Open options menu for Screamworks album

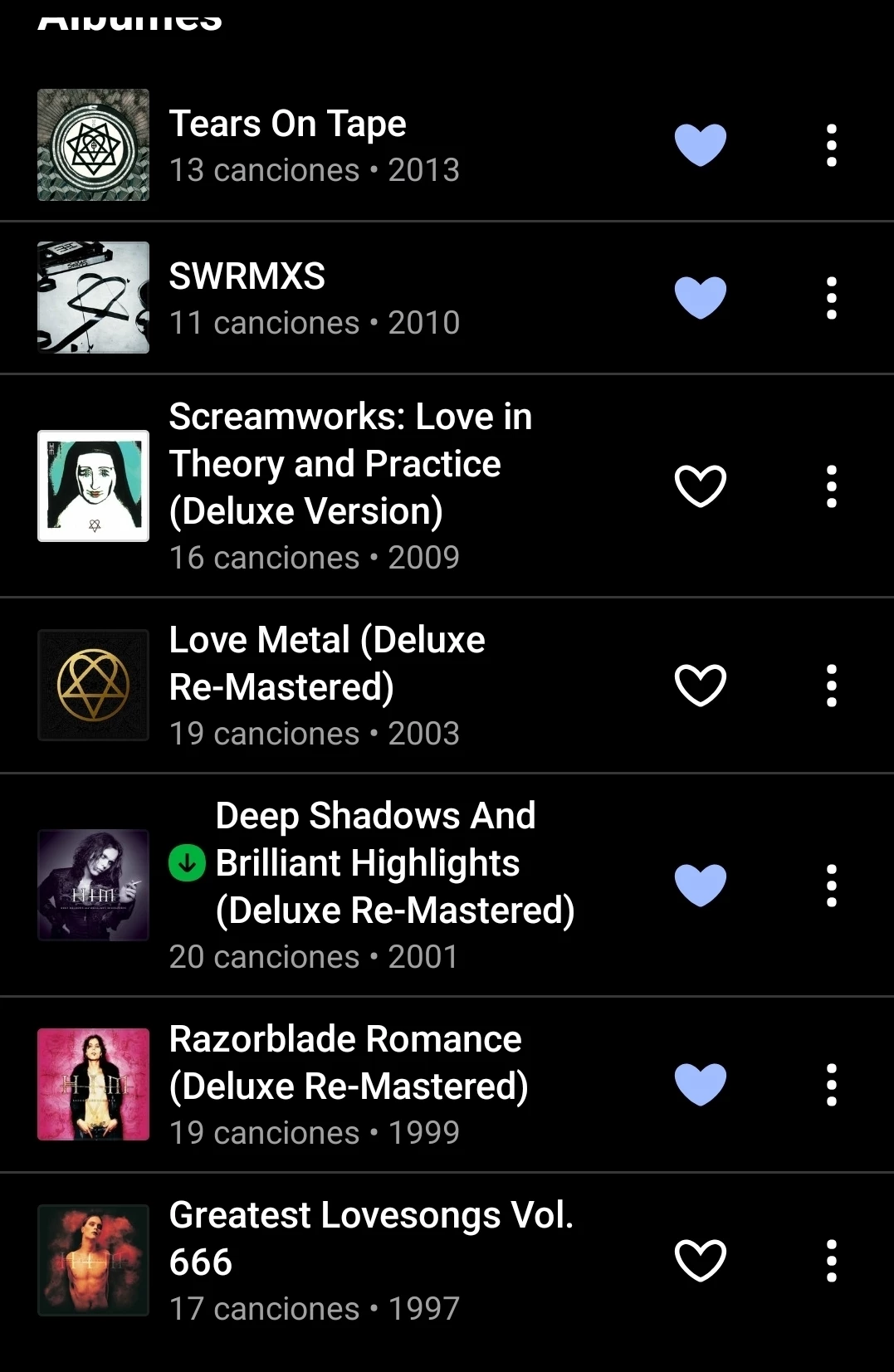click(831, 486)
